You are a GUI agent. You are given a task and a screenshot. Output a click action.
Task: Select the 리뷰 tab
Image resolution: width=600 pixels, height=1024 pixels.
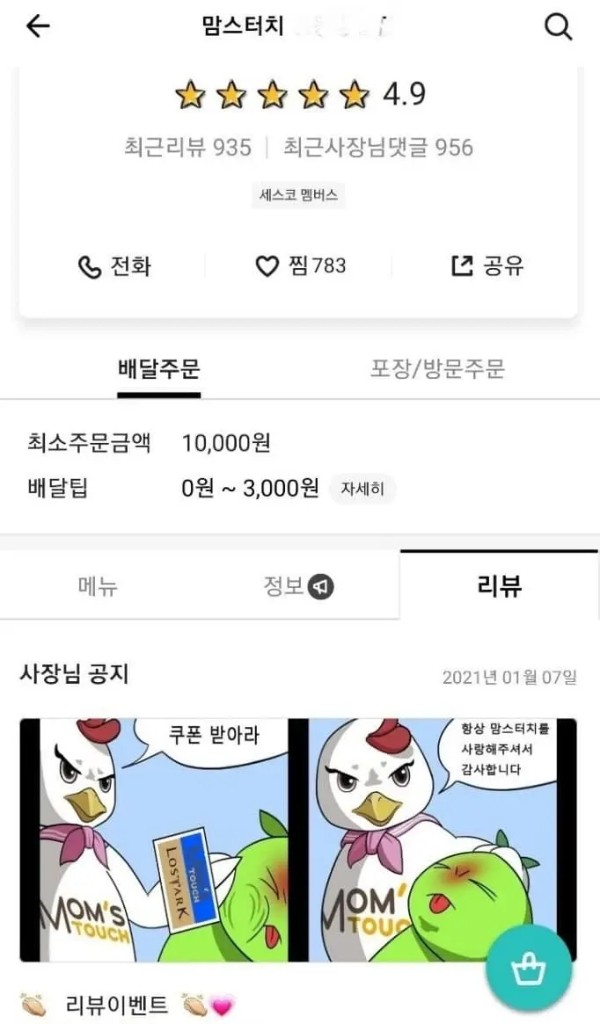click(x=499, y=587)
